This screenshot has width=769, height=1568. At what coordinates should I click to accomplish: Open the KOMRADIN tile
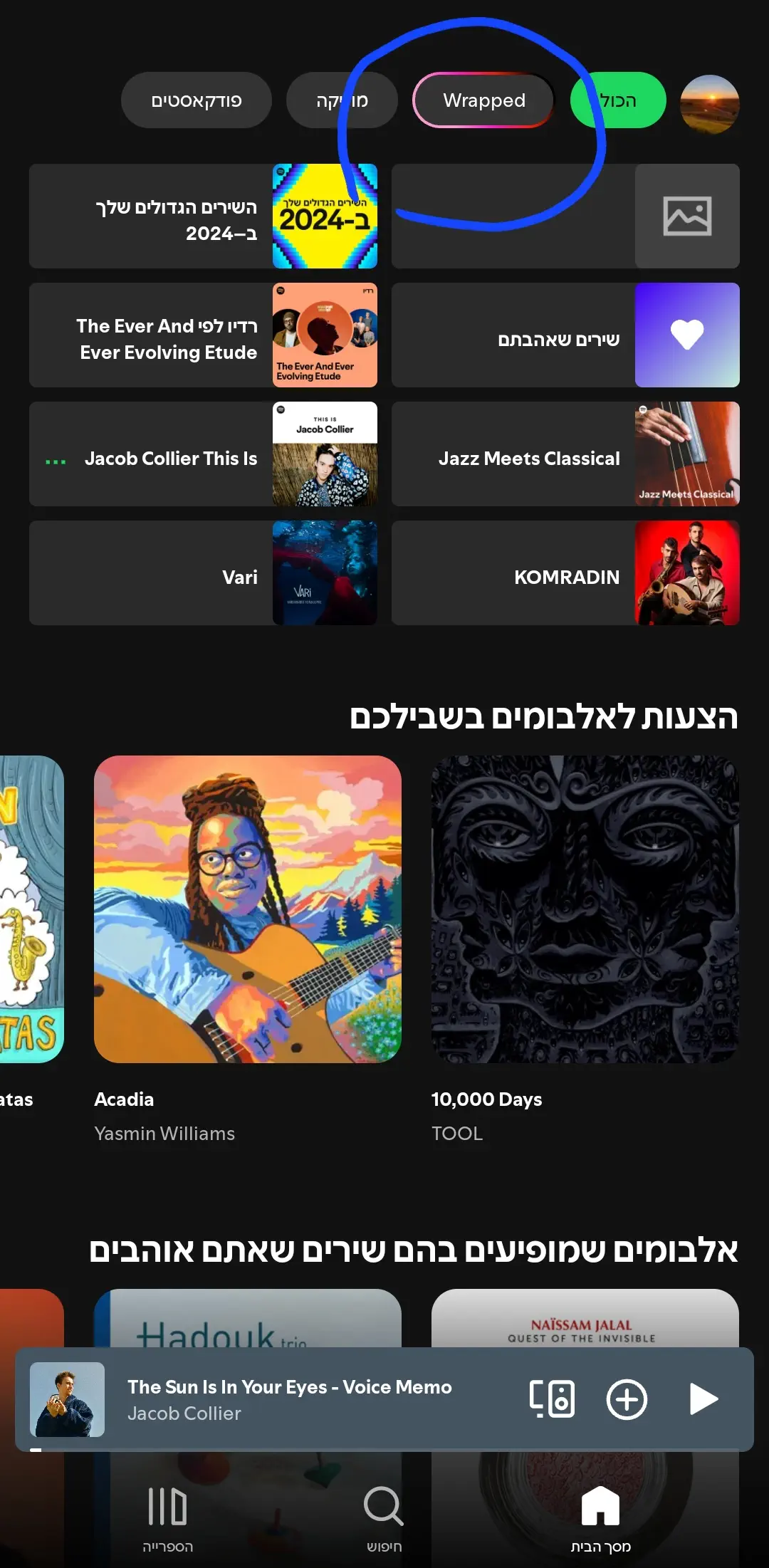[565, 573]
